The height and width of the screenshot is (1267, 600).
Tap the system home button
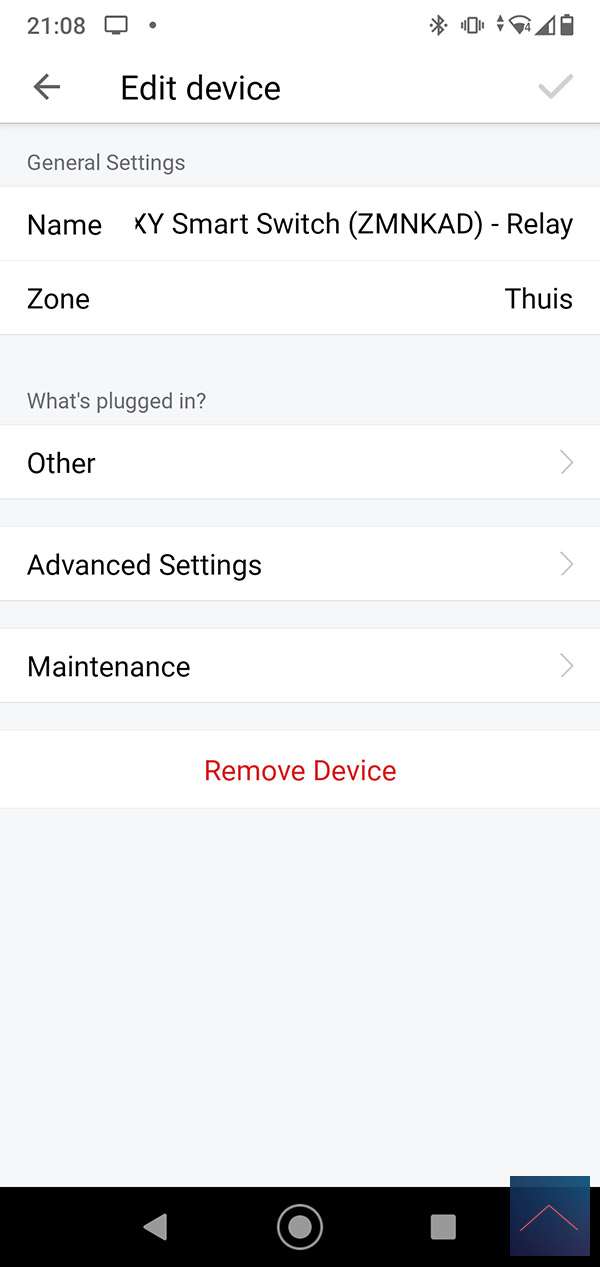click(300, 1226)
